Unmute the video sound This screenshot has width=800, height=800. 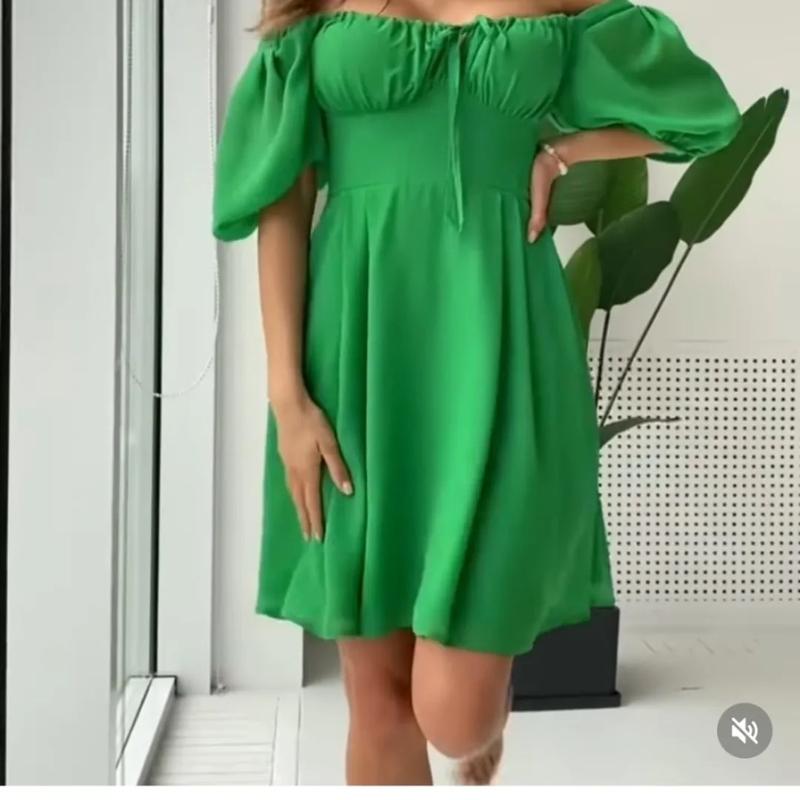[744, 731]
